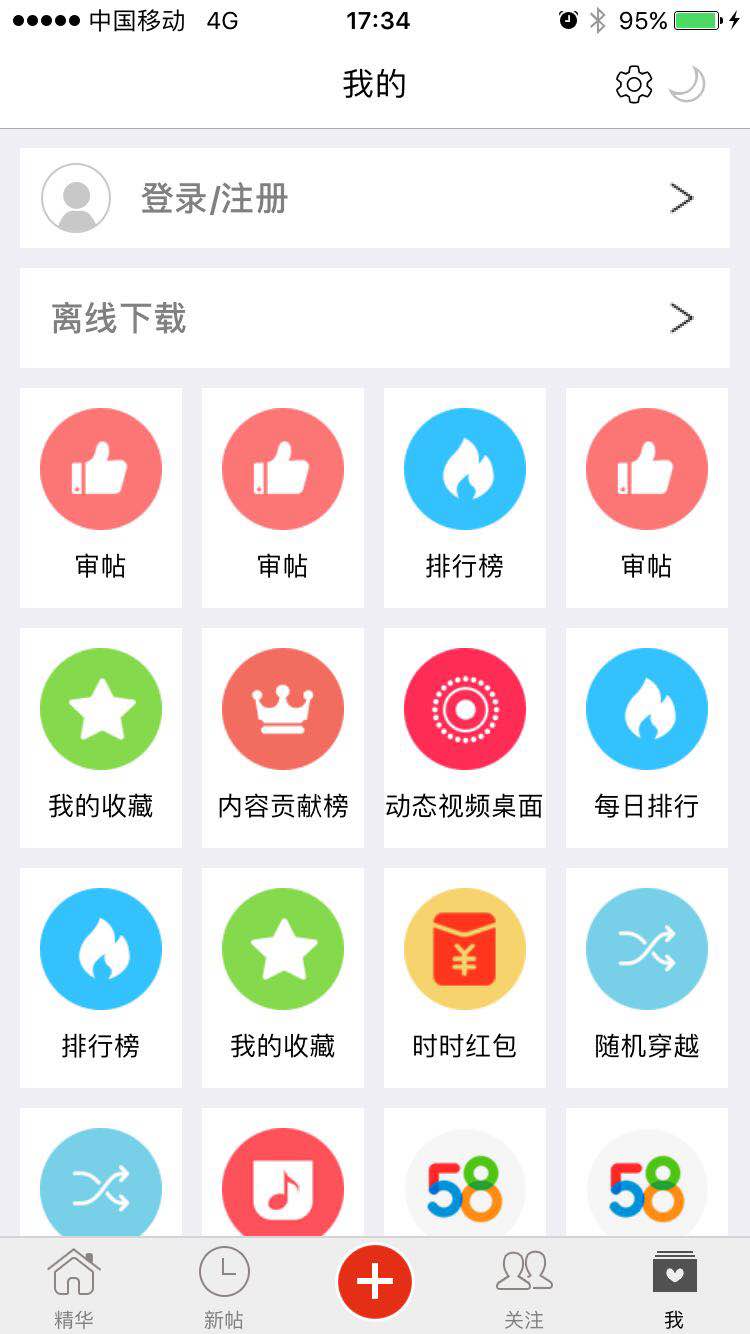
Task: Create a new post with the red plus button
Action: [x=375, y=1282]
